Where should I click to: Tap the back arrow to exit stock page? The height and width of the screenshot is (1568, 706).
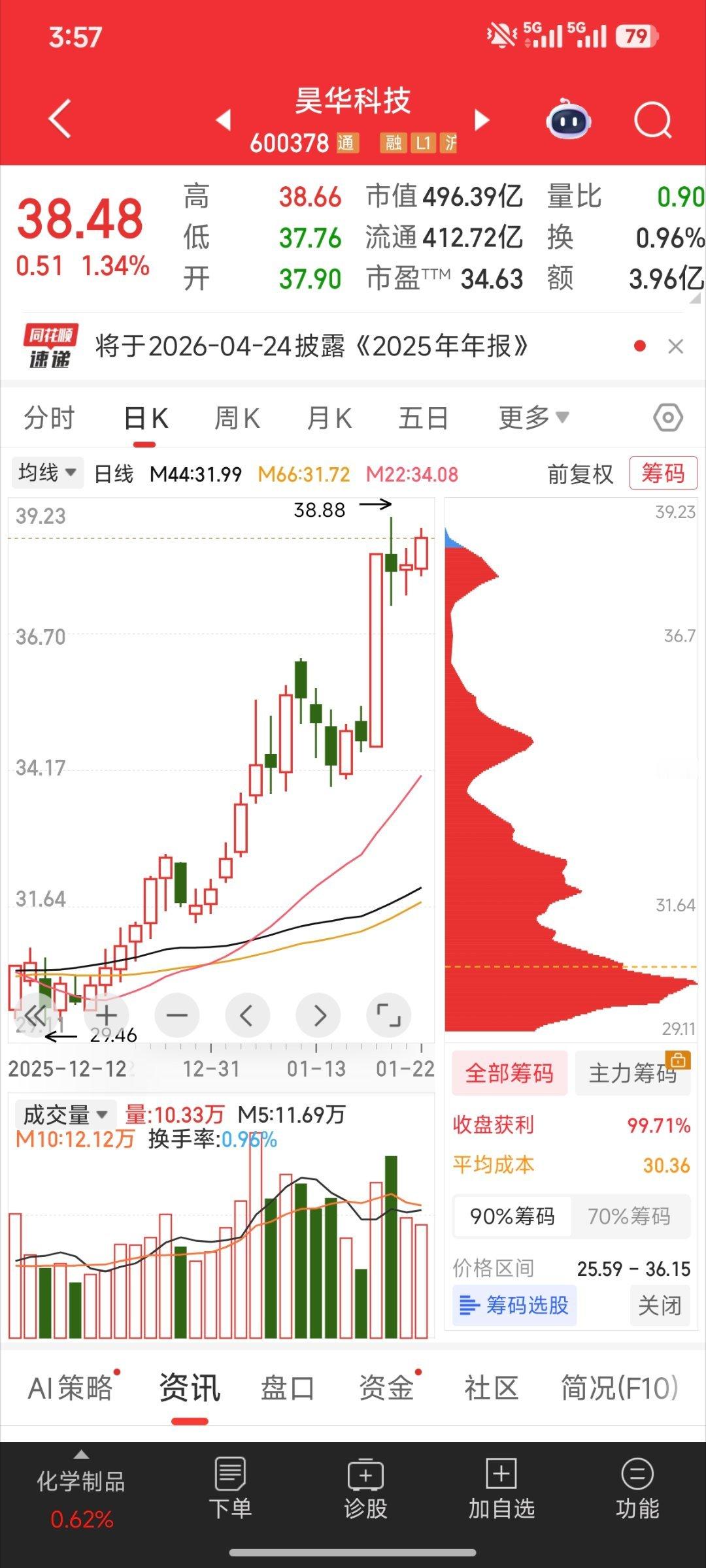59,119
